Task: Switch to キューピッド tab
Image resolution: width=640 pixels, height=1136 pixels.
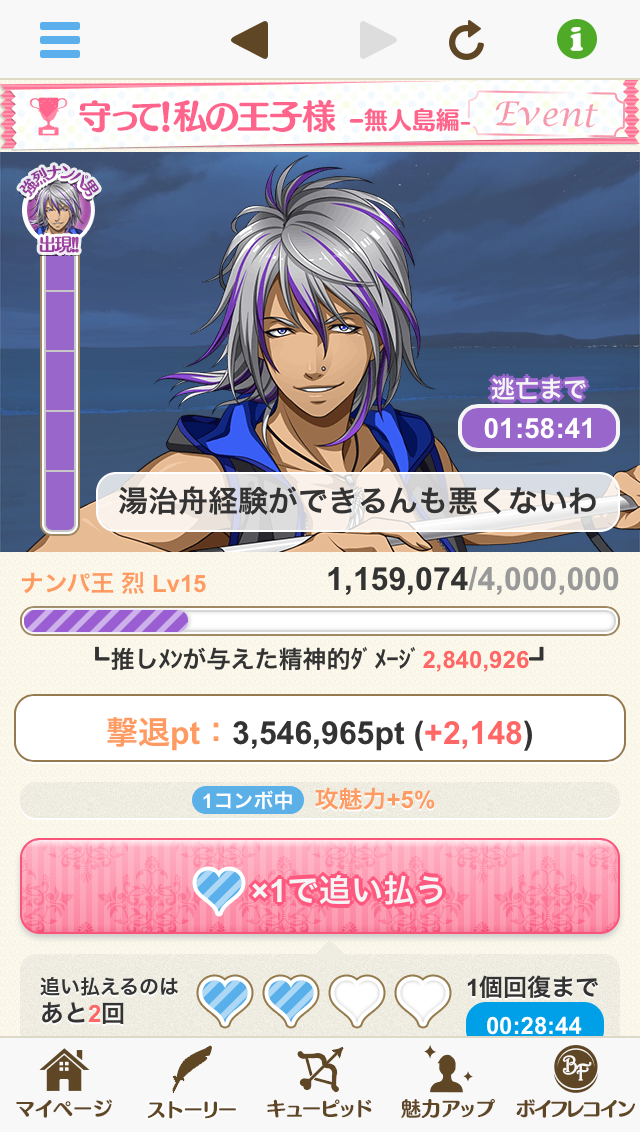Action: [x=320, y=1084]
